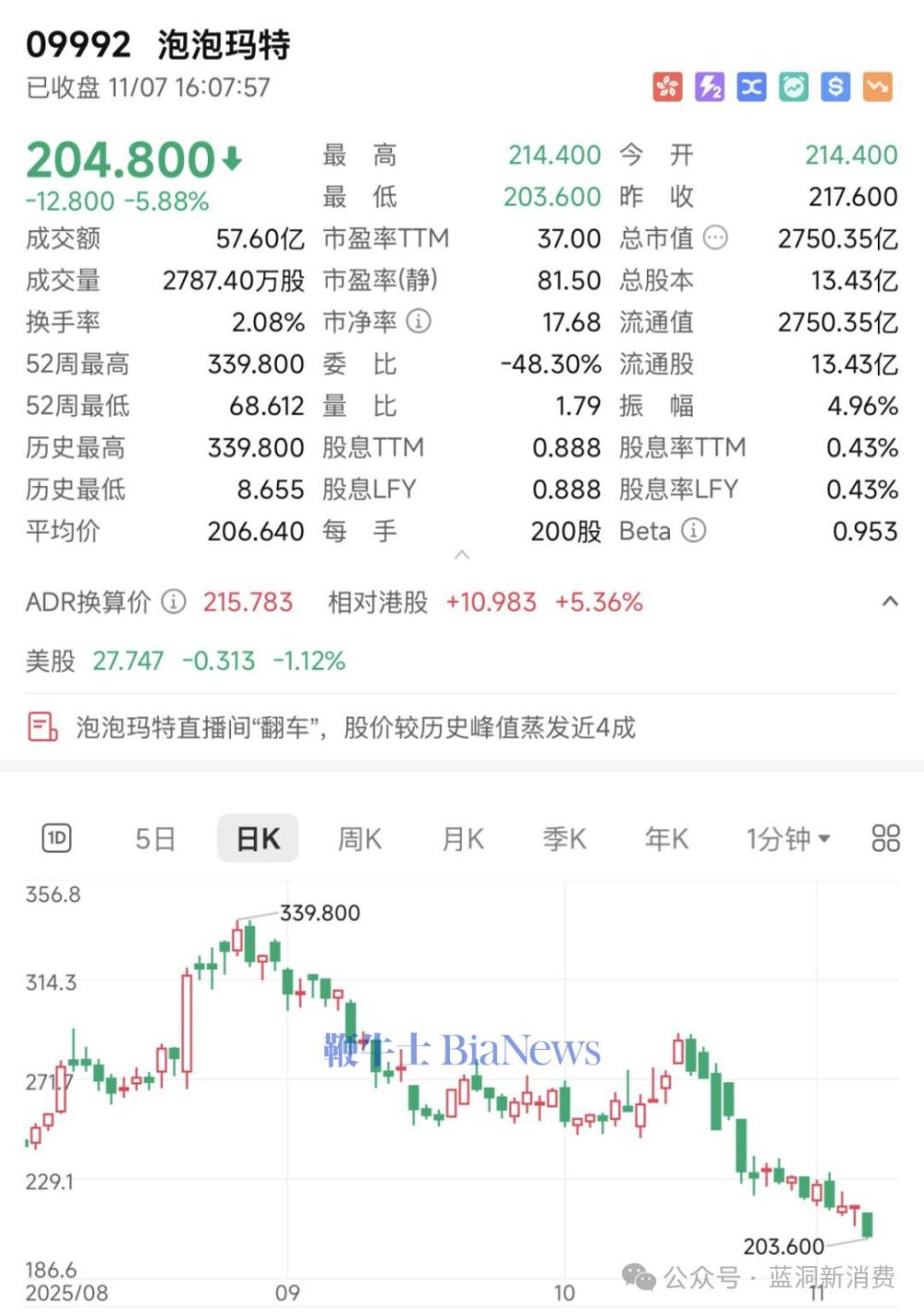The height and width of the screenshot is (1314, 924).
Task: Open trading via the dollar sign icon
Action: pyautogui.click(x=834, y=87)
